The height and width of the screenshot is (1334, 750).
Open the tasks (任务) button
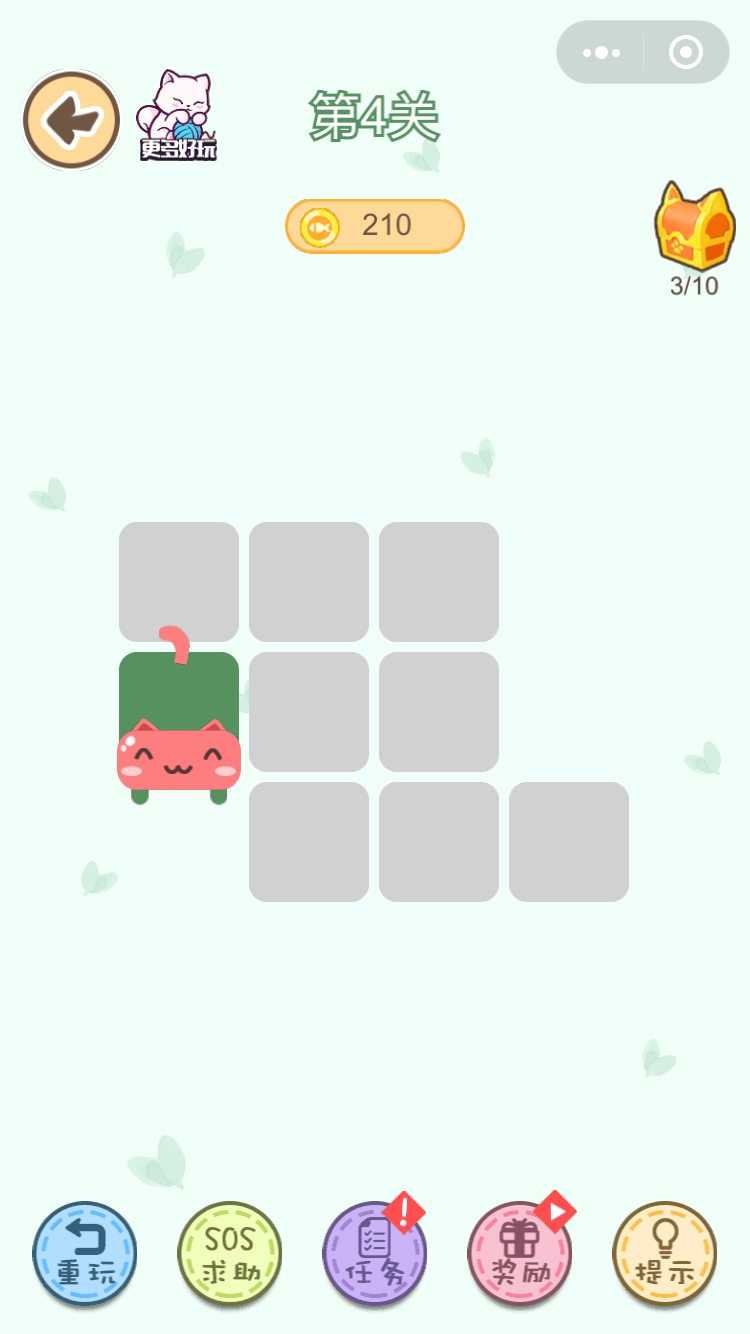pyautogui.click(x=375, y=1254)
